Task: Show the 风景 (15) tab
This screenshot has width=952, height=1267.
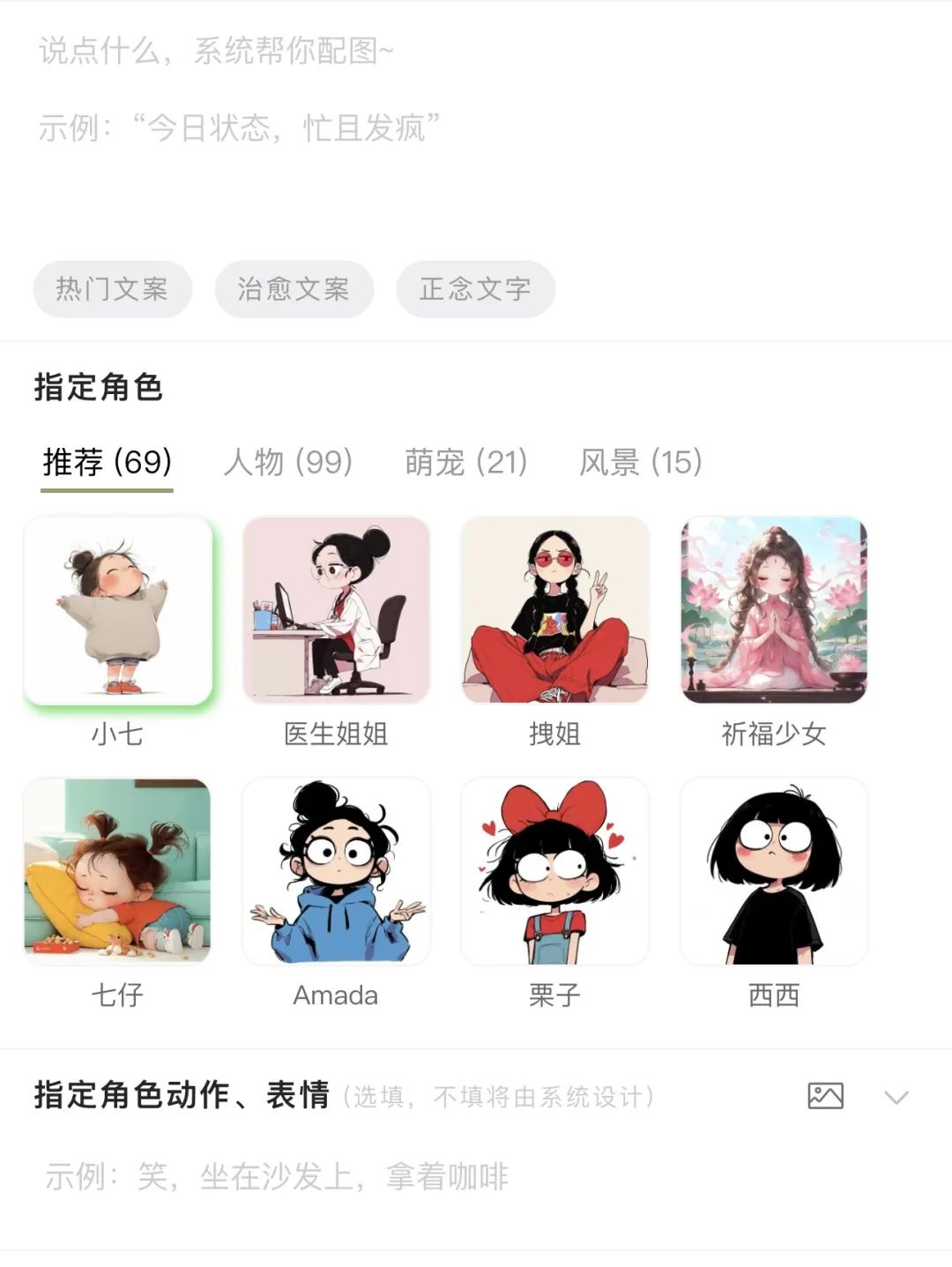Action: [x=641, y=462]
